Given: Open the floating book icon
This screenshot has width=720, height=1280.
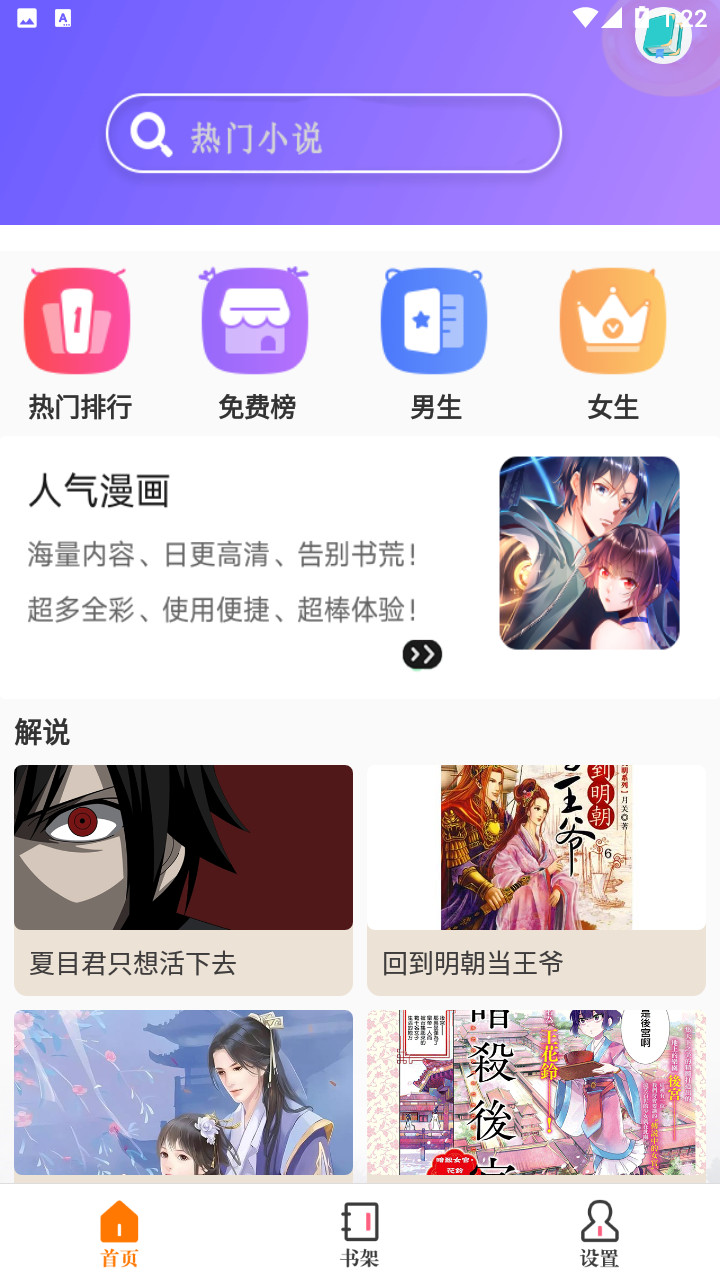Looking at the screenshot, I should pyautogui.click(x=663, y=36).
